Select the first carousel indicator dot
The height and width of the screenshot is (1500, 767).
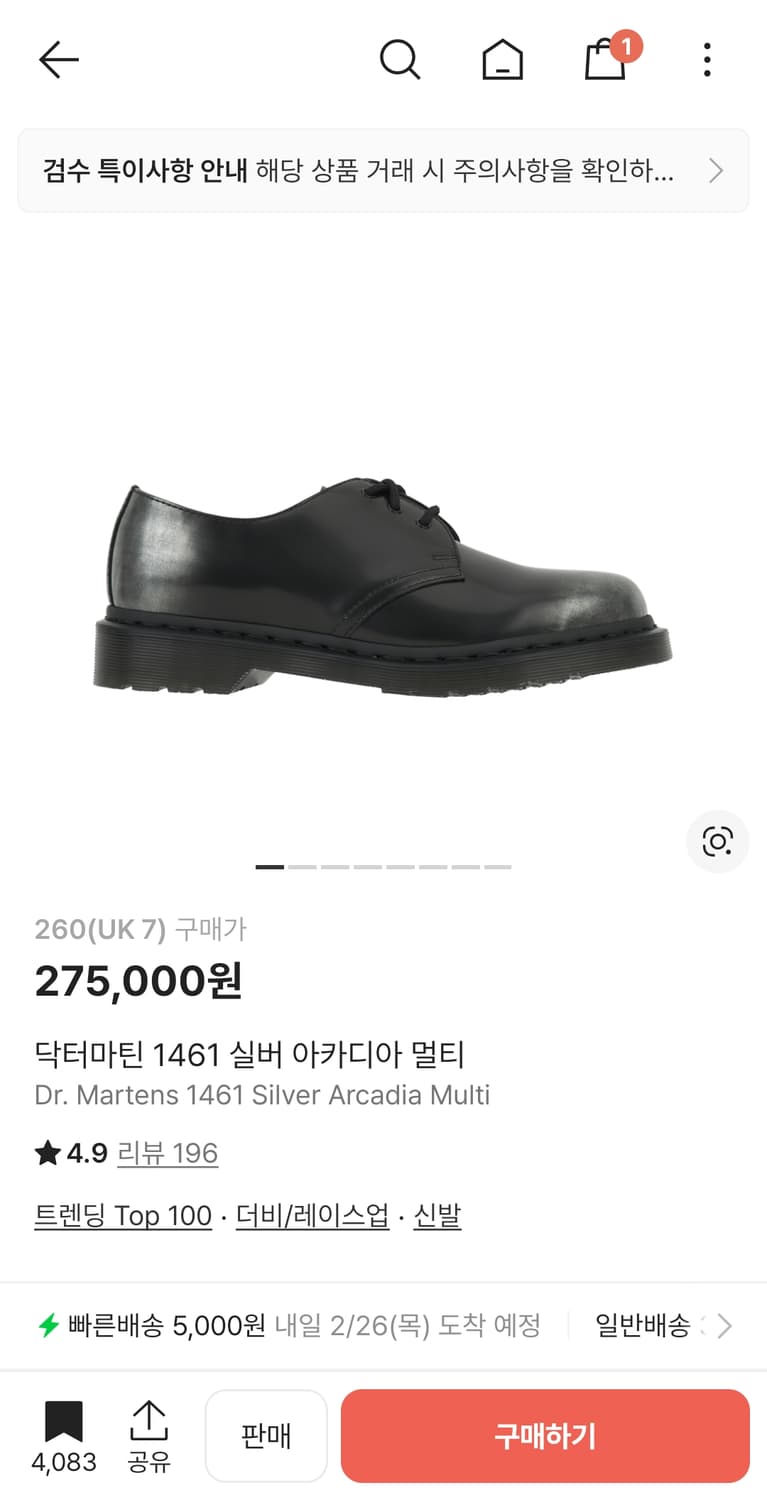pyautogui.click(x=270, y=866)
